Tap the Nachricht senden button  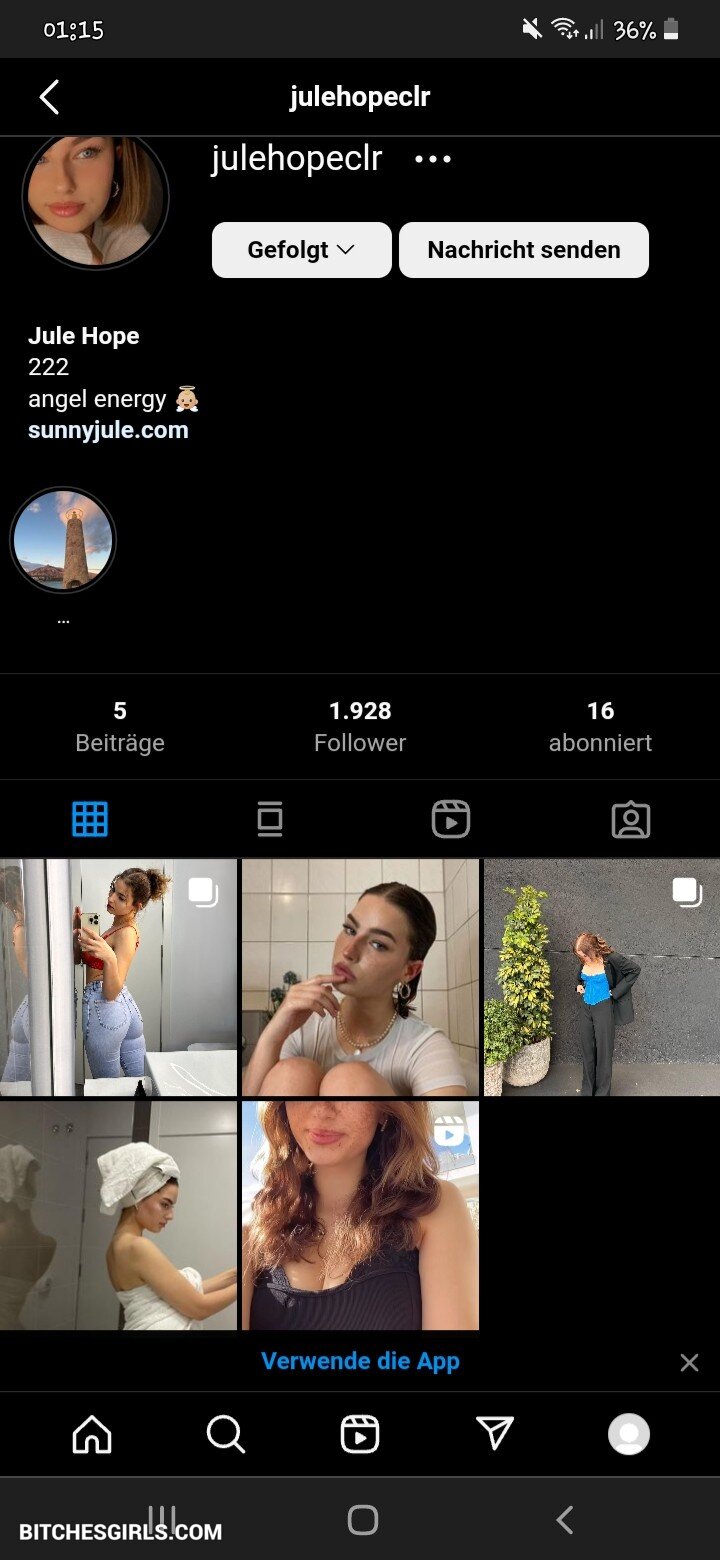point(524,250)
